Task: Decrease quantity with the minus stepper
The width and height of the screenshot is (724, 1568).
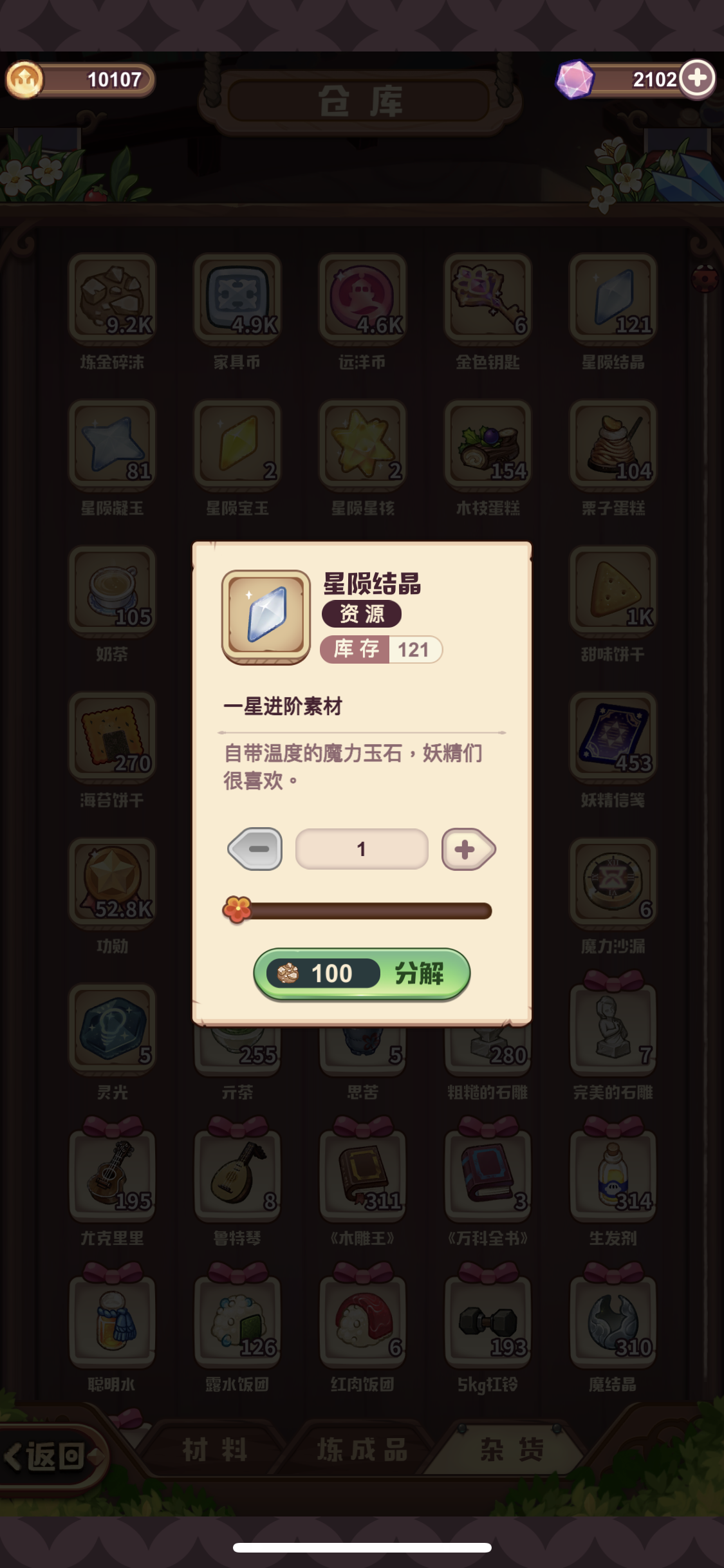Action: [255, 849]
